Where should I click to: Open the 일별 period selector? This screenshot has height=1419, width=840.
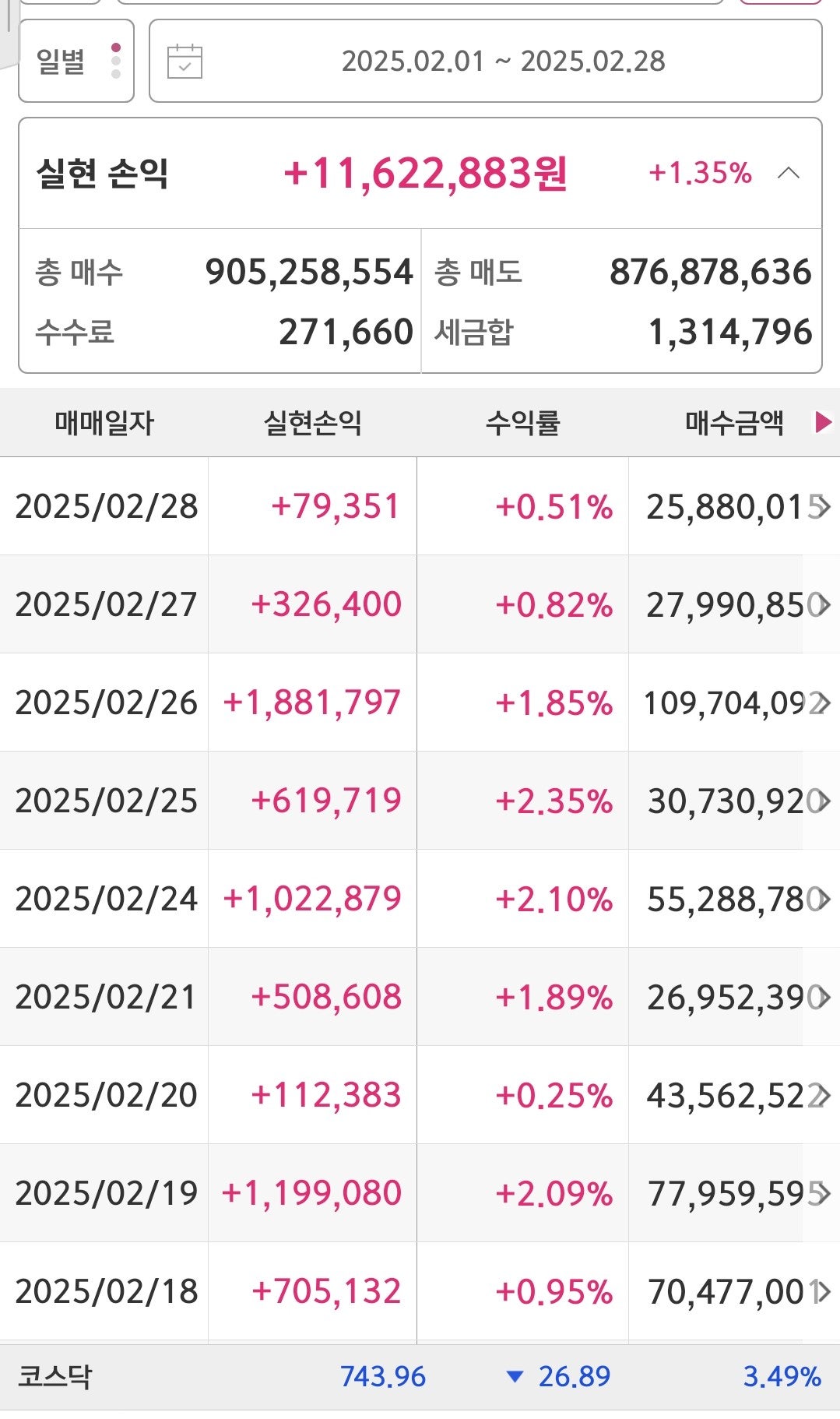click(x=76, y=62)
